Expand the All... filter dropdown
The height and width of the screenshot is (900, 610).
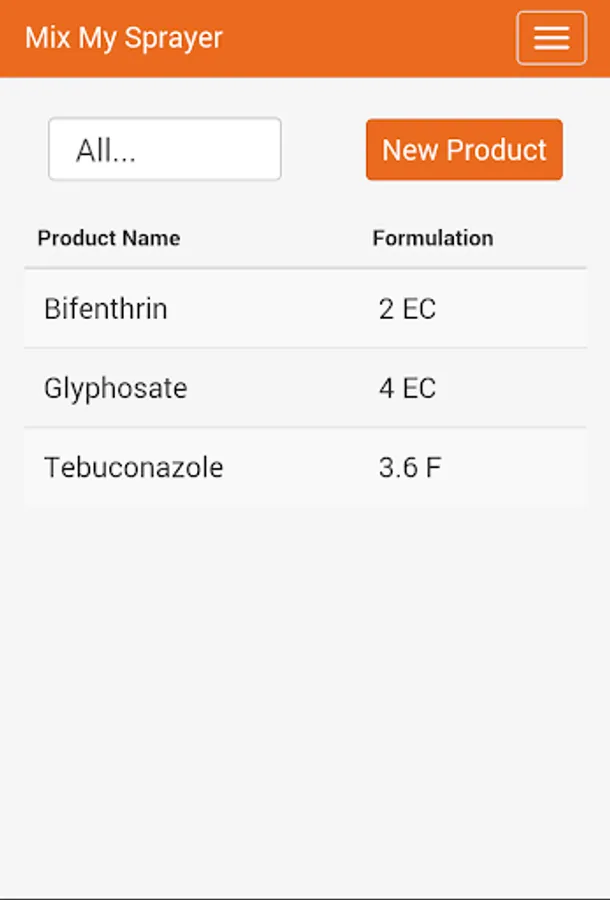pyautogui.click(x=165, y=150)
